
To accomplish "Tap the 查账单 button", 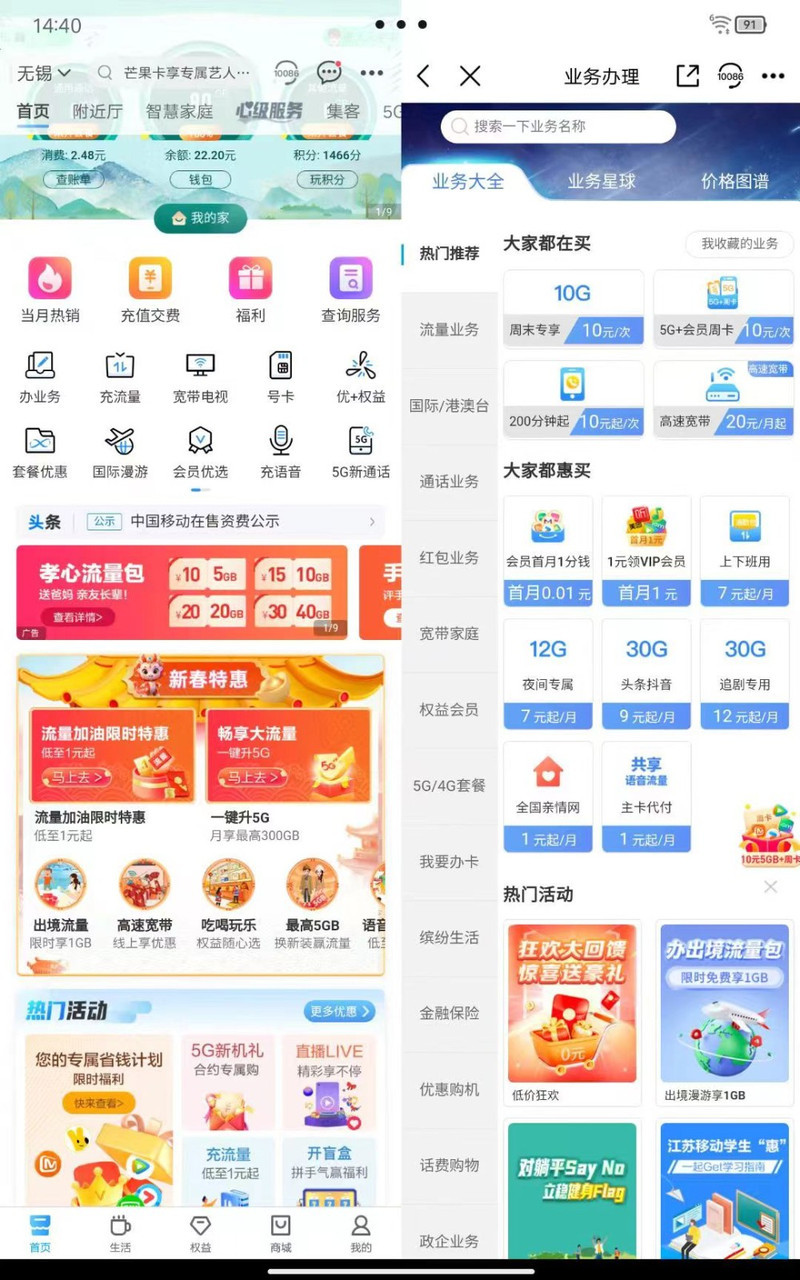I will point(73,180).
